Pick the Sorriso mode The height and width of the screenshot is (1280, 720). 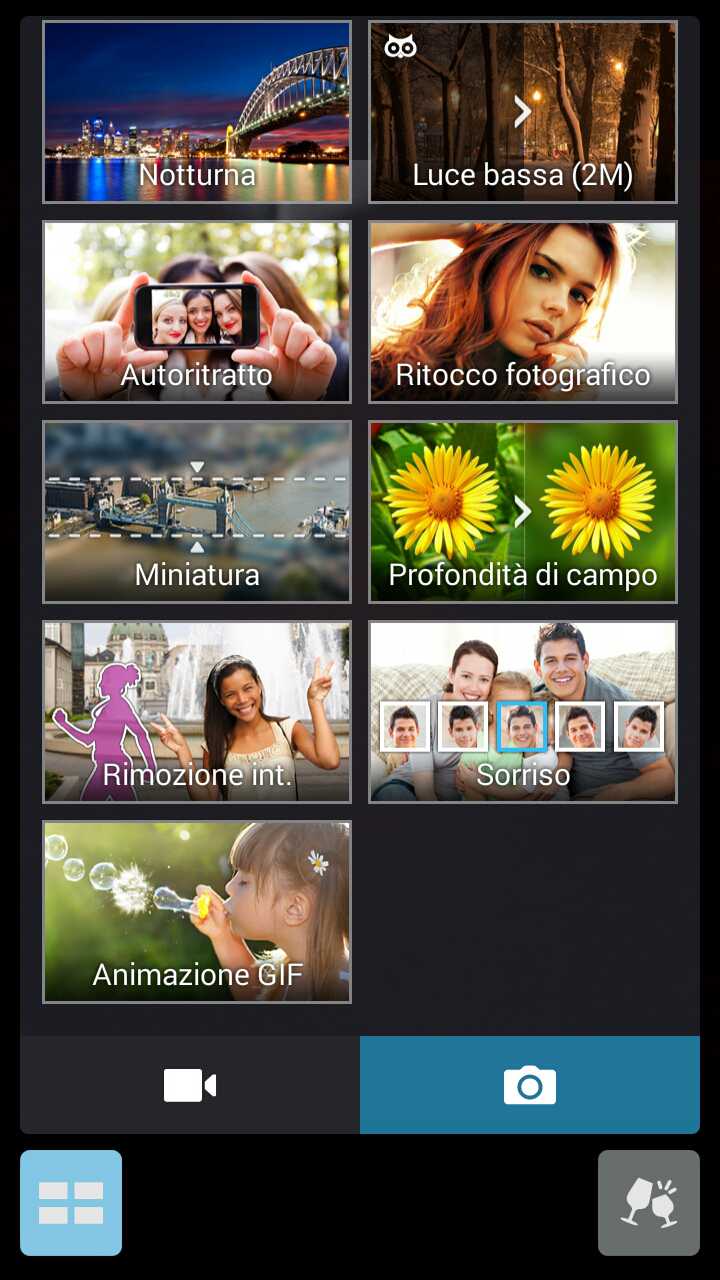[523, 712]
